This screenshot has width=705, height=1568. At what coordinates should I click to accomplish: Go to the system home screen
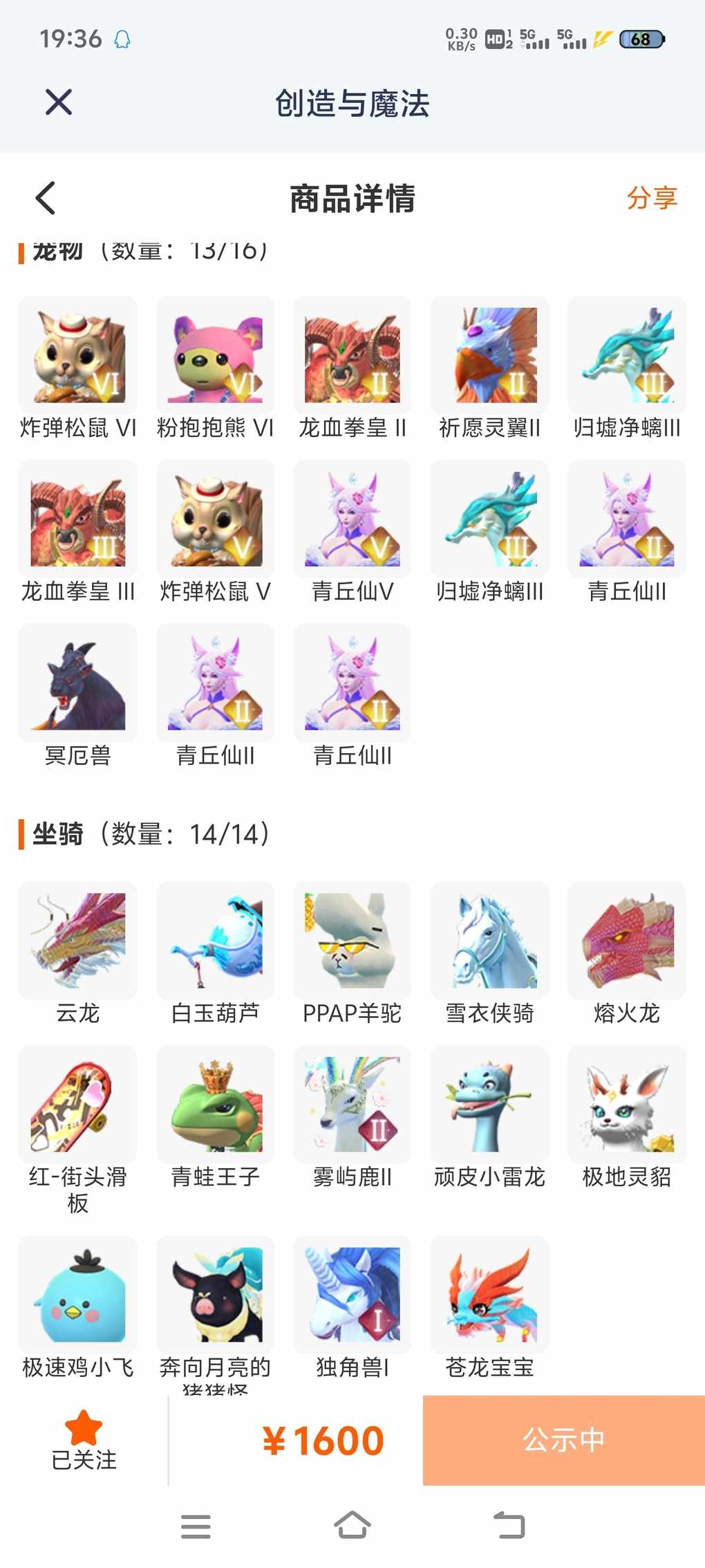(x=352, y=1525)
